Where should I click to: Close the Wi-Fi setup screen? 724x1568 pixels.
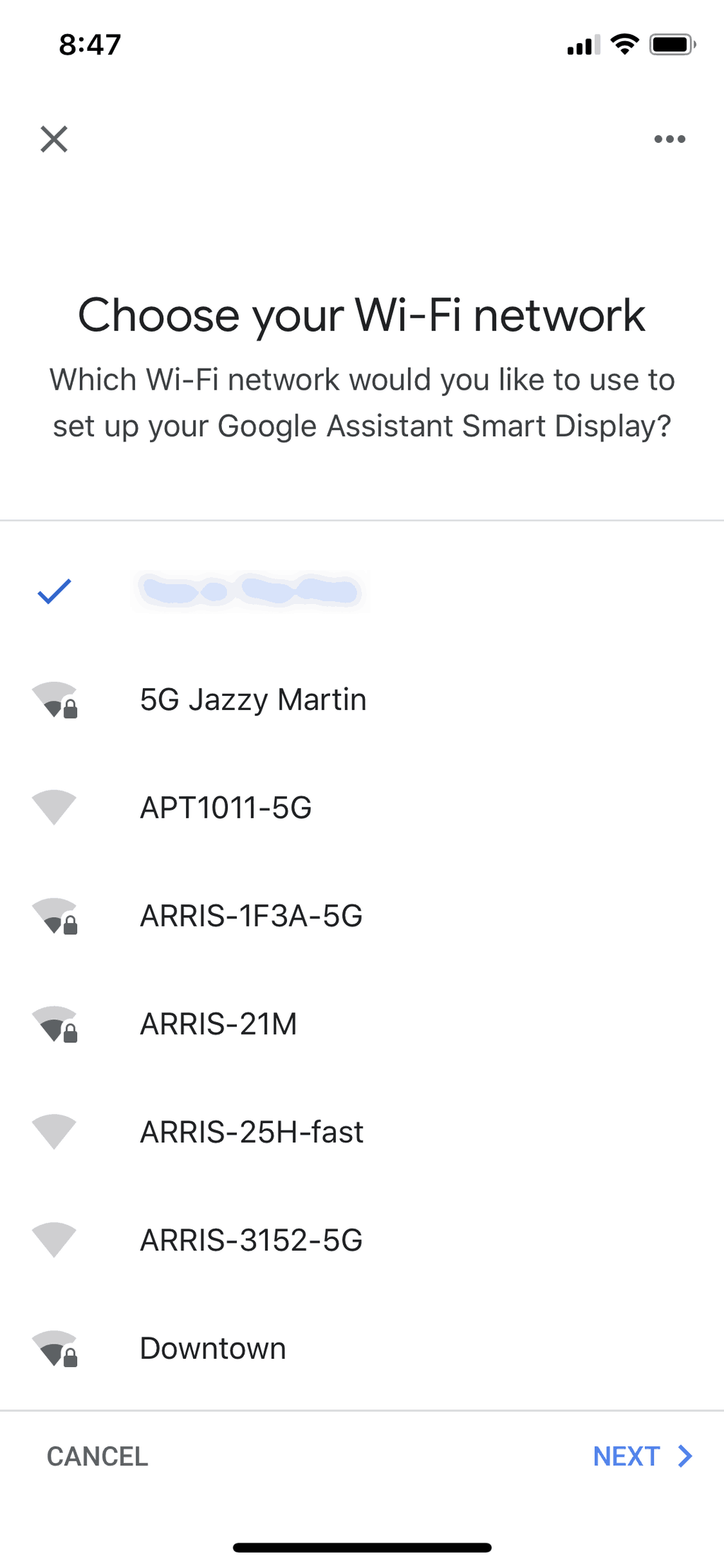[x=54, y=139]
